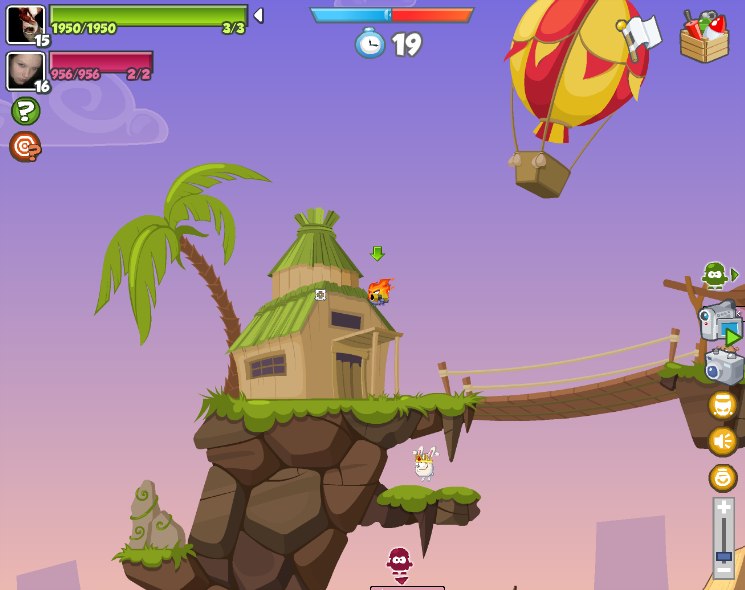Viewport: 745px width, 590px height.
Task: Take a screenshot with the photo camera
Action: pos(723,367)
